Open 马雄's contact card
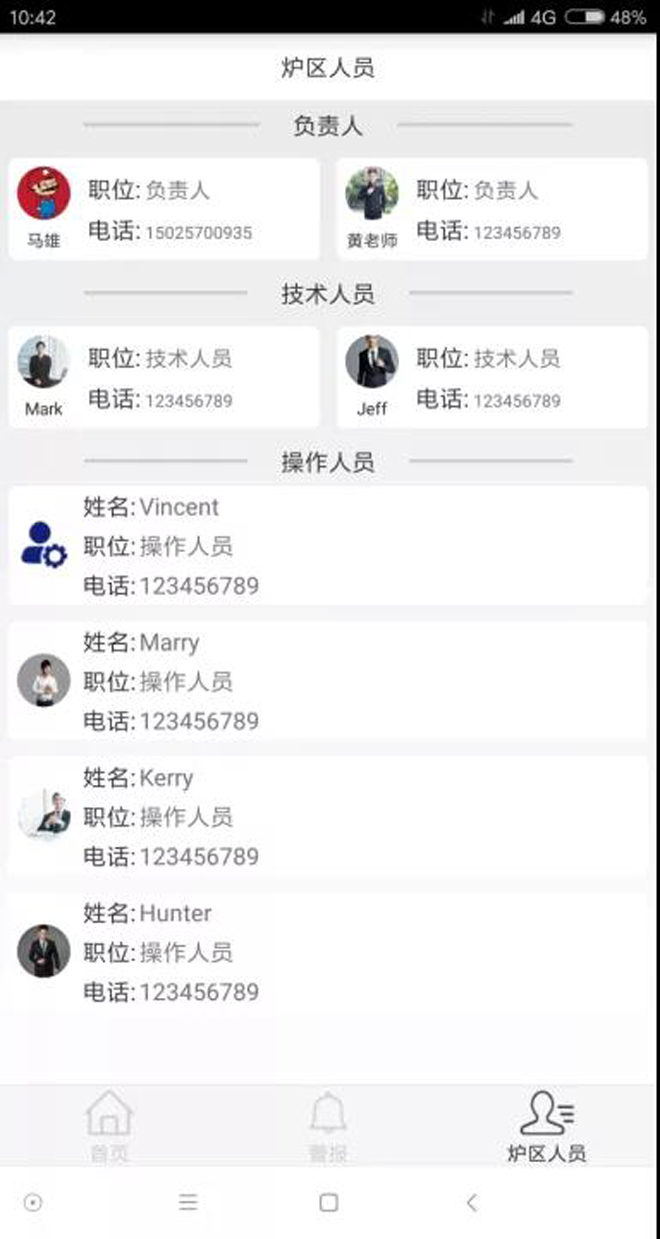The width and height of the screenshot is (660, 1239). (164, 210)
